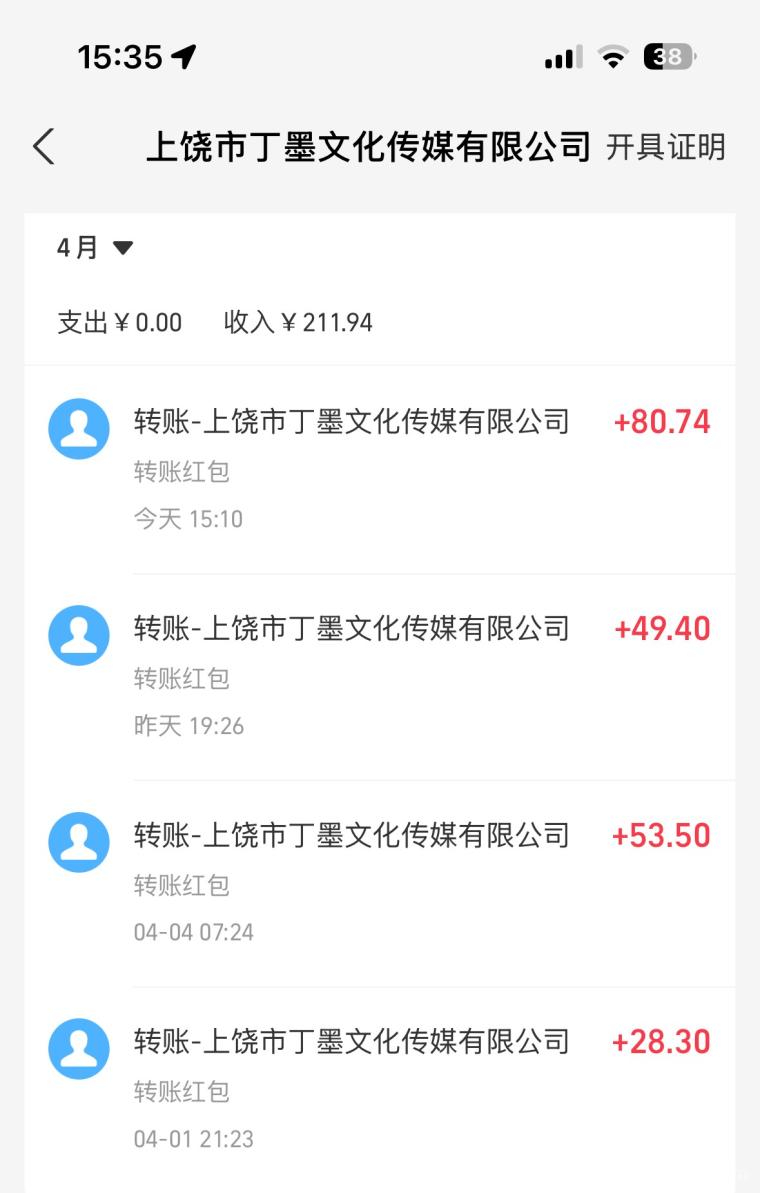Tap the 收入 ¥211.94 income summary
760x1193 pixels.
pos(300,322)
